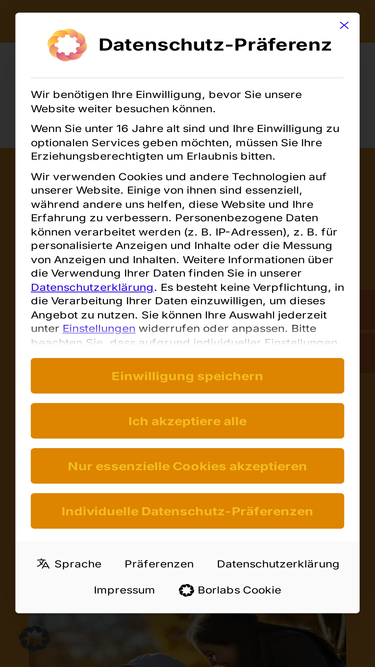Choose Nur essenzielle Cookies akzeptieren

188,466
